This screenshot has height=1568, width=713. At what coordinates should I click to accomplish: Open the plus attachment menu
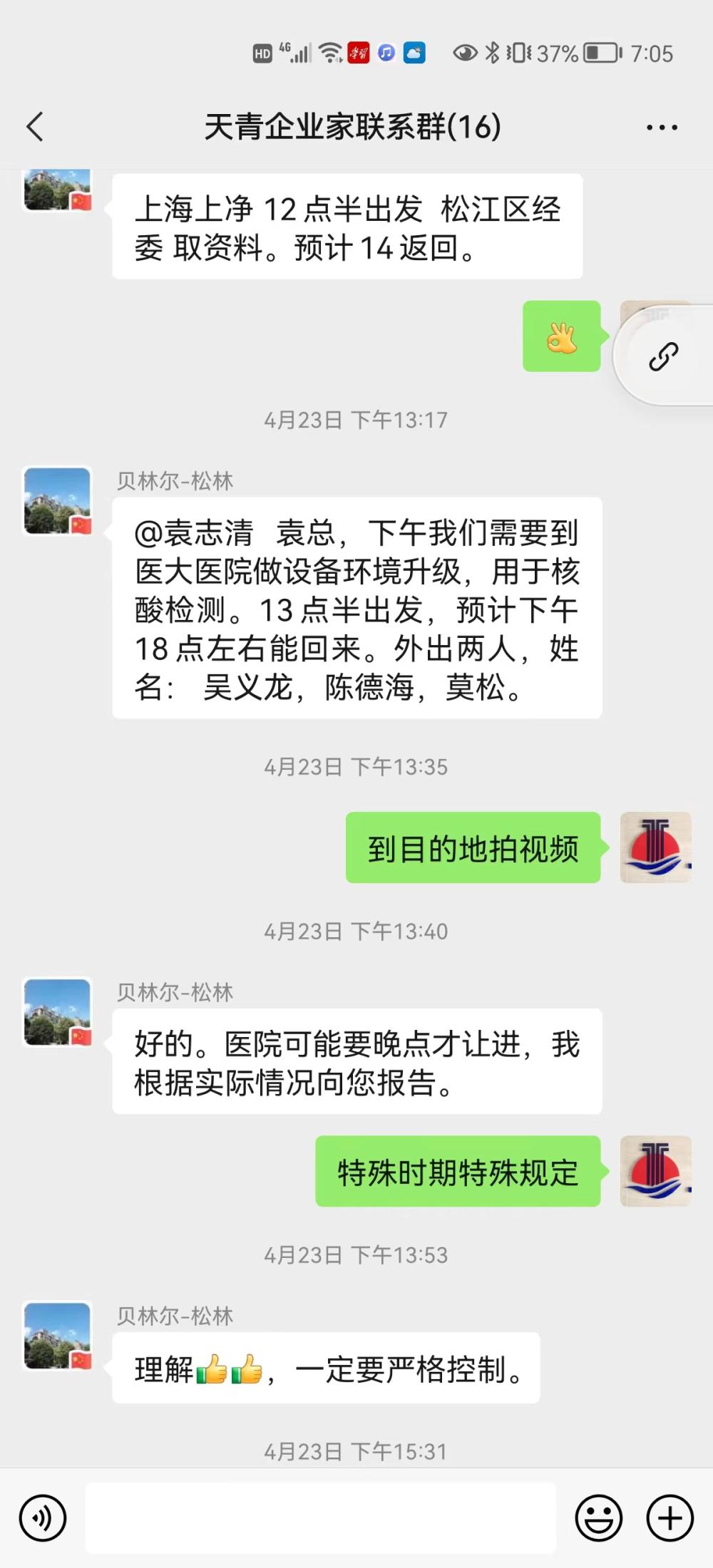point(670,1518)
